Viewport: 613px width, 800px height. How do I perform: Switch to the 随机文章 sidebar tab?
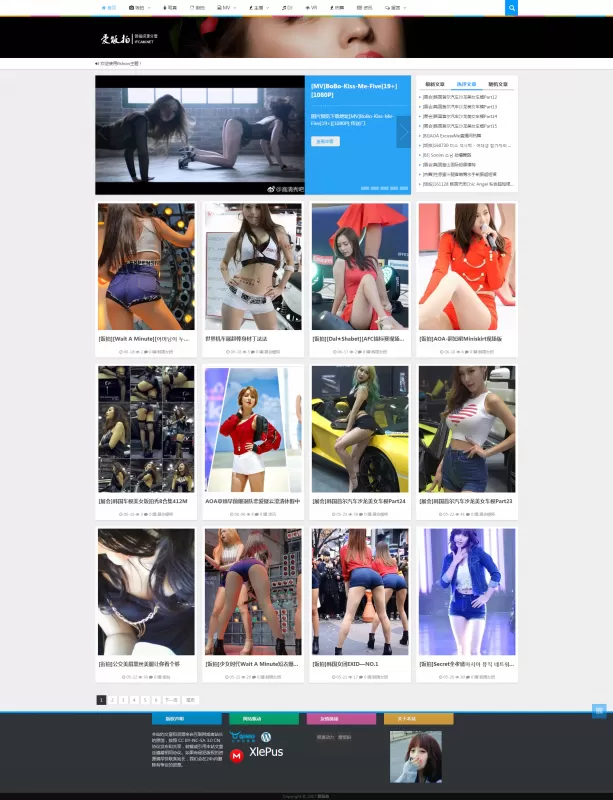(x=497, y=84)
